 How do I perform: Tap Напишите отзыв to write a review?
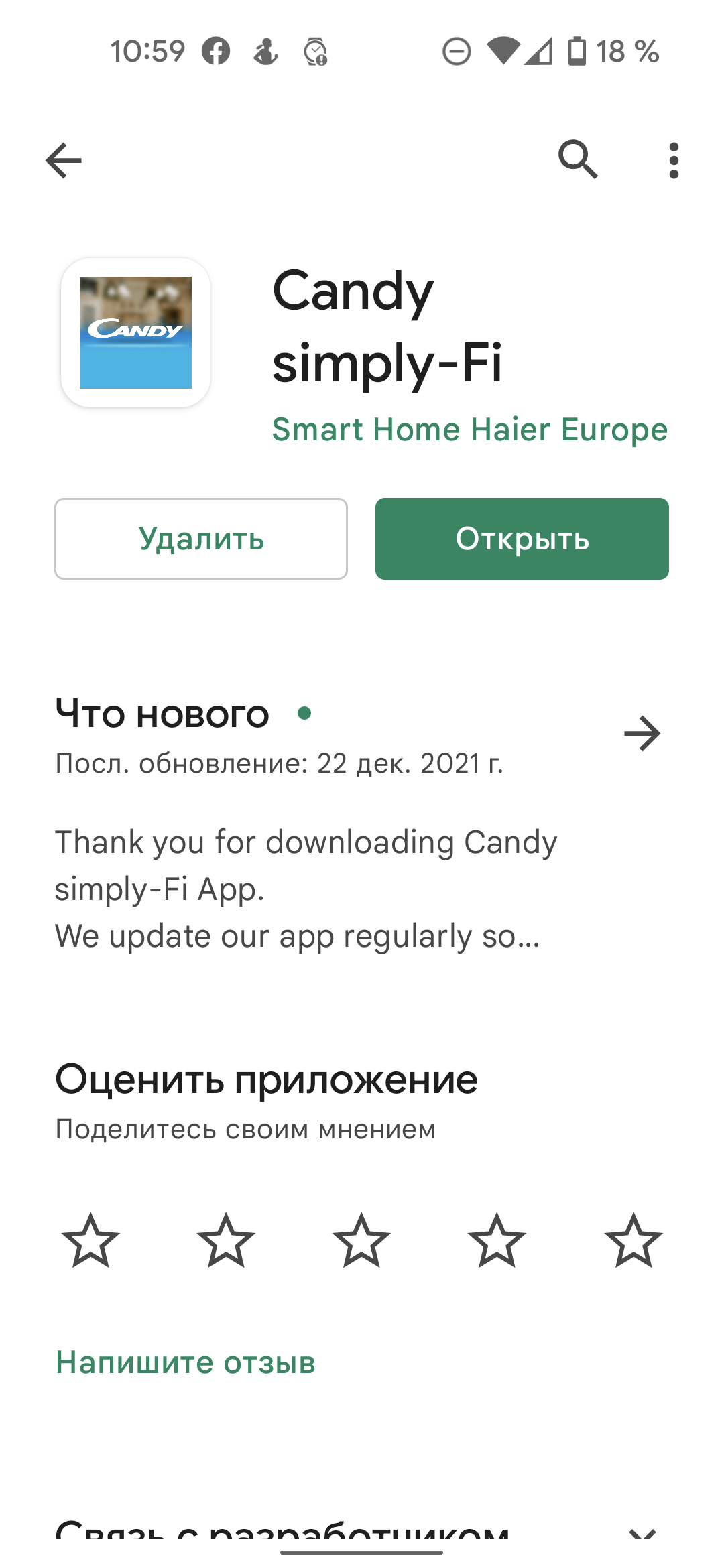click(x=186, y=1362)
